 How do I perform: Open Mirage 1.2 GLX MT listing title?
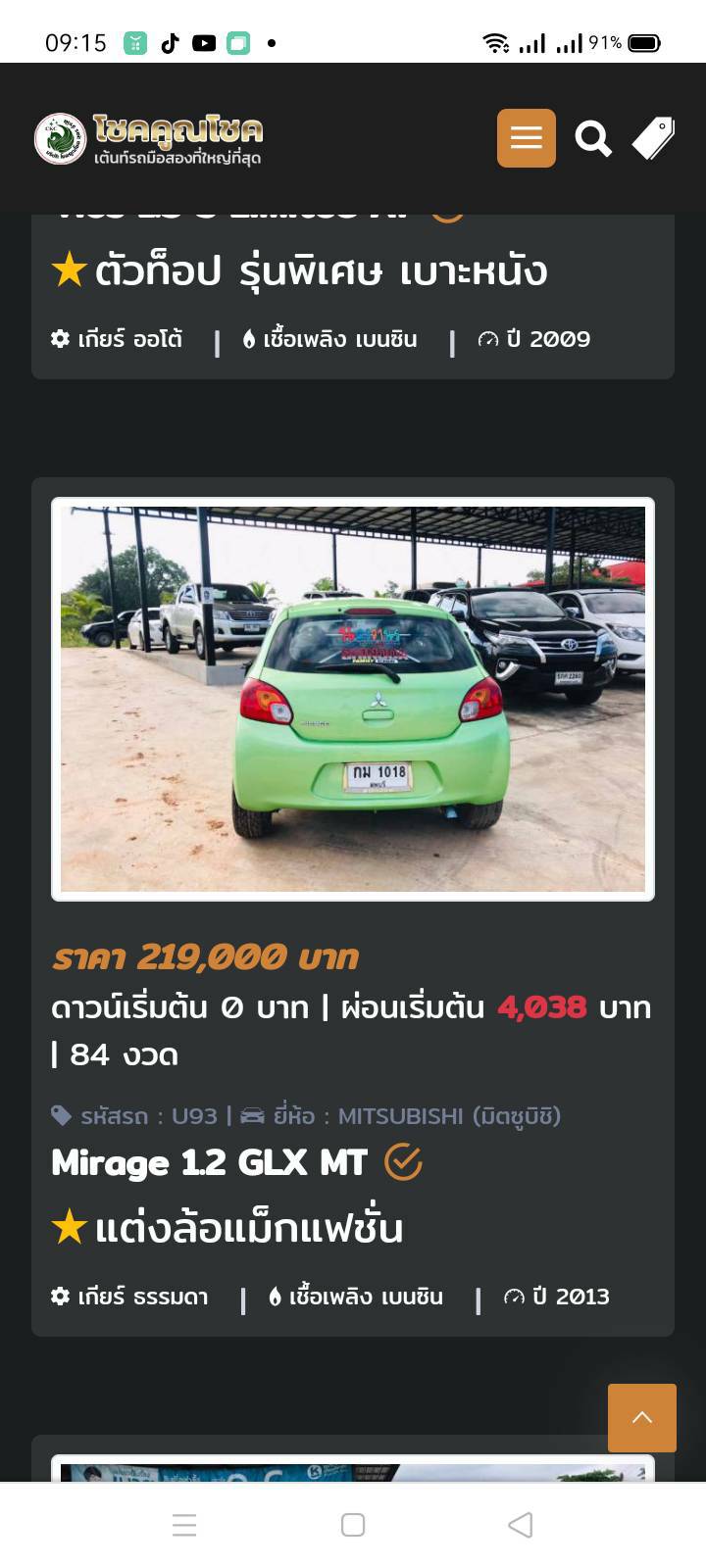[209, 1163]
